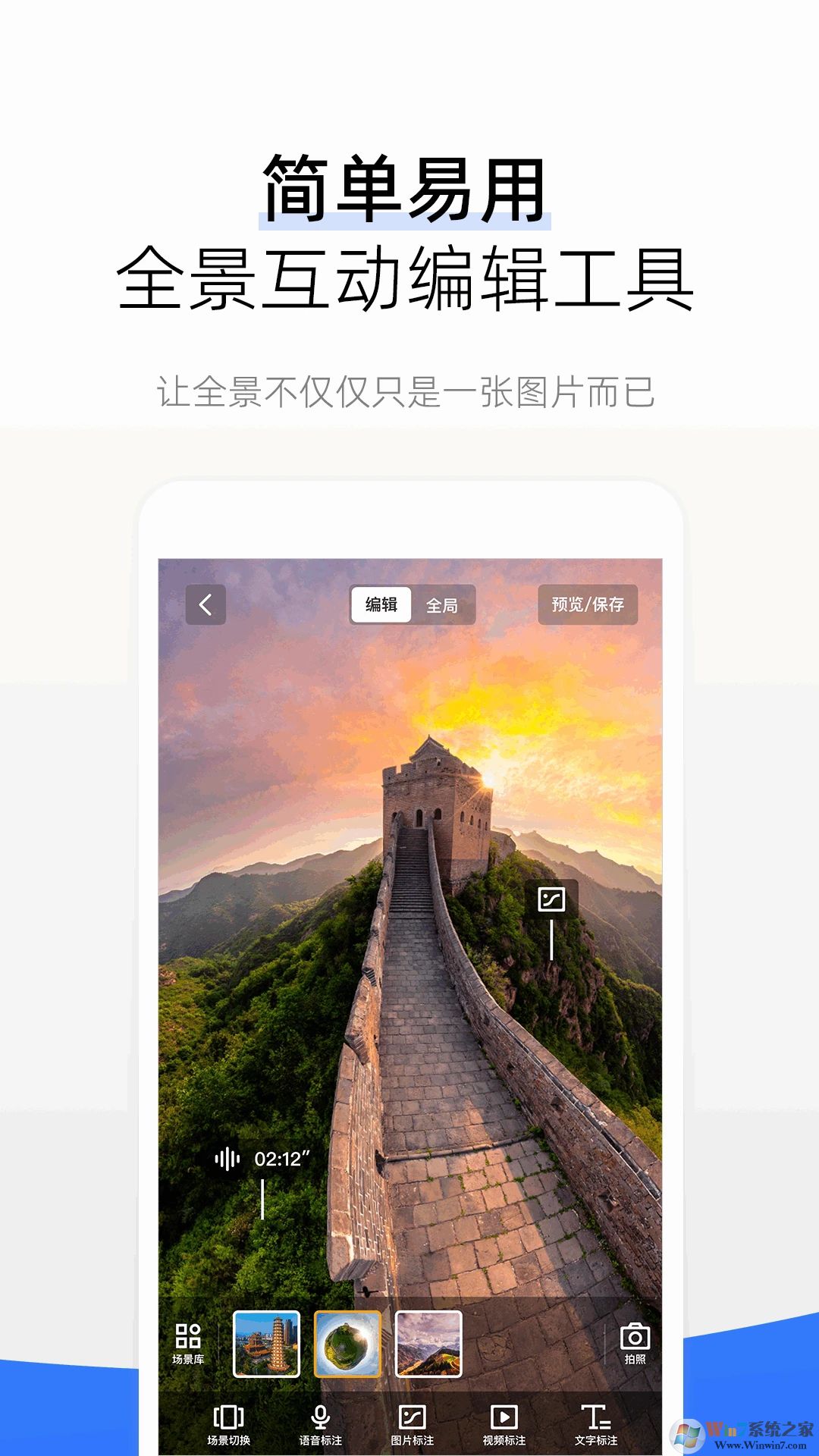Image resolution: width=819 pixels, height=1456 pixels.
Task: Enable the 全局 global mode
Action: pyautogui.click(x=444, y=604)
